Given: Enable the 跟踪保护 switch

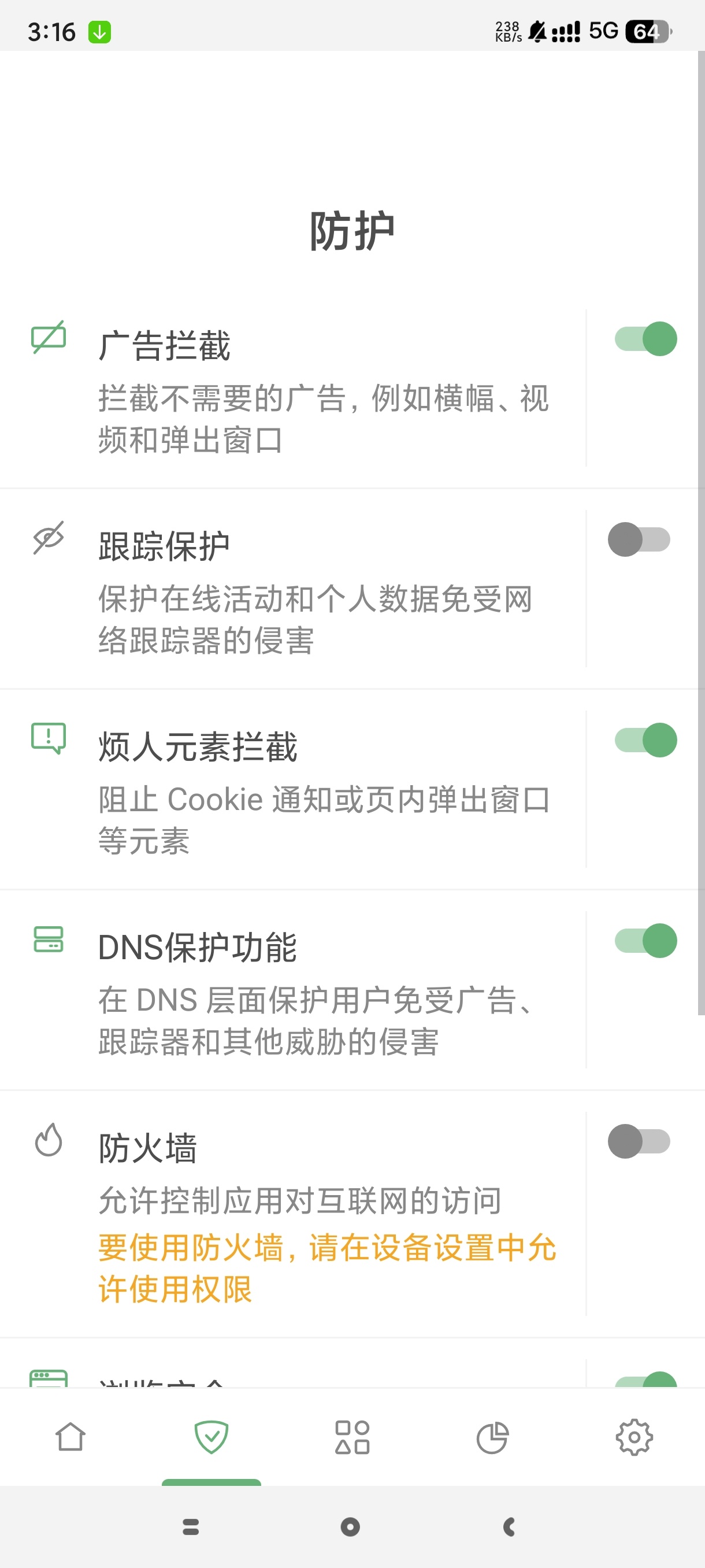Looking at the screenshot, I should pos(639,539).
